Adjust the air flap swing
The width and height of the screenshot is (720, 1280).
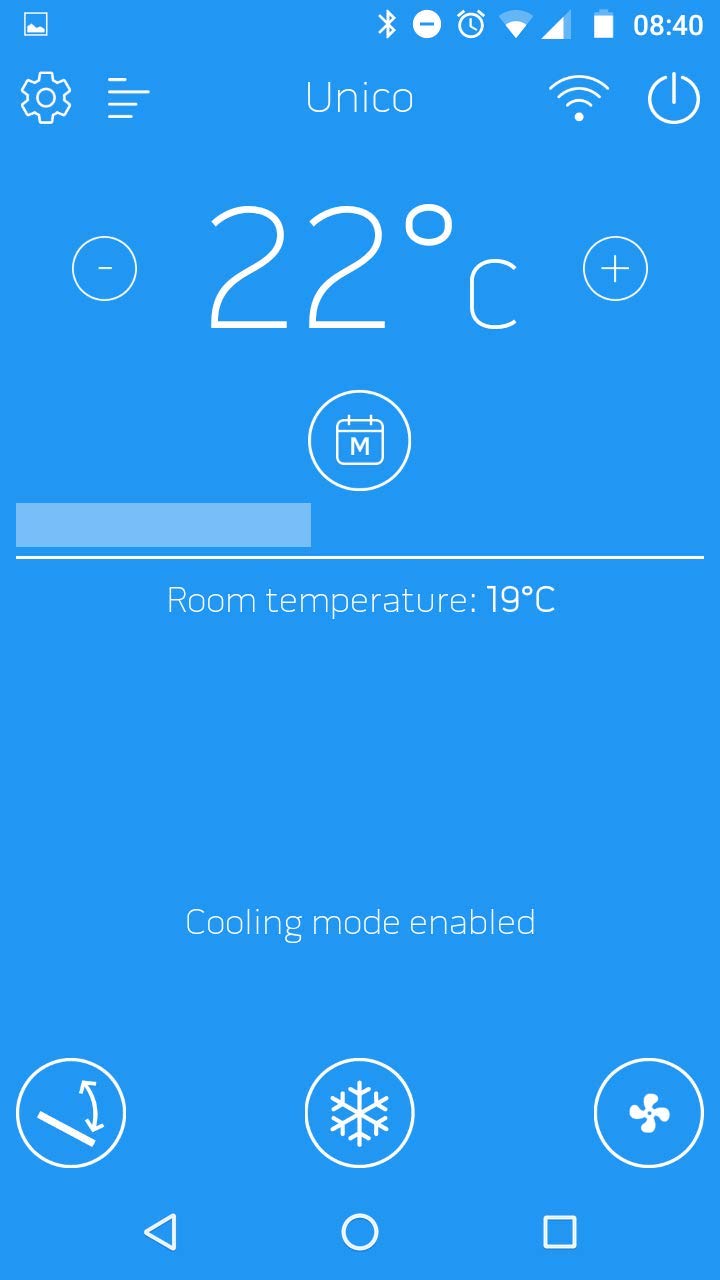(x=71, y=1113)
